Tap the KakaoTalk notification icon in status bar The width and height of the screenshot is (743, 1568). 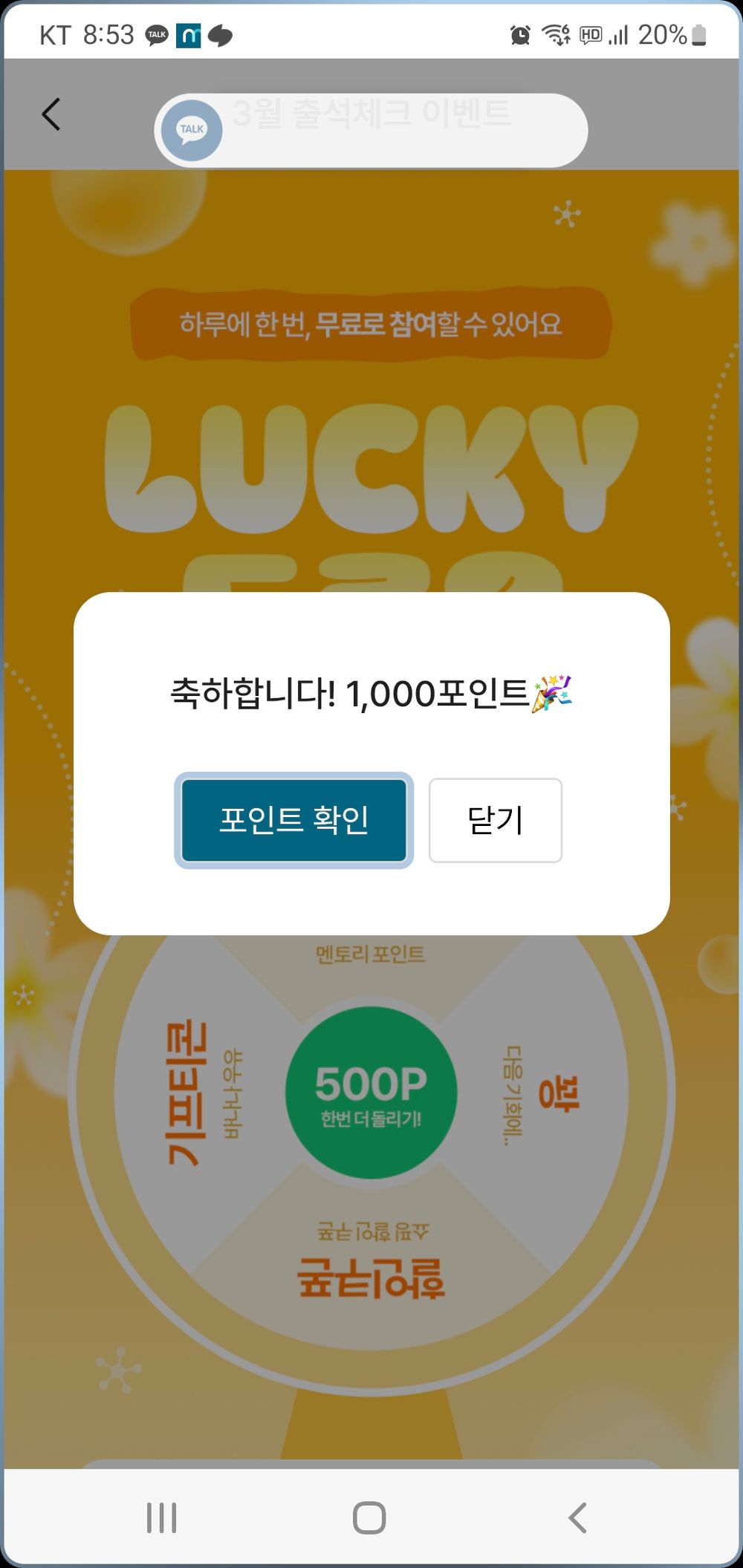point(157,35)
